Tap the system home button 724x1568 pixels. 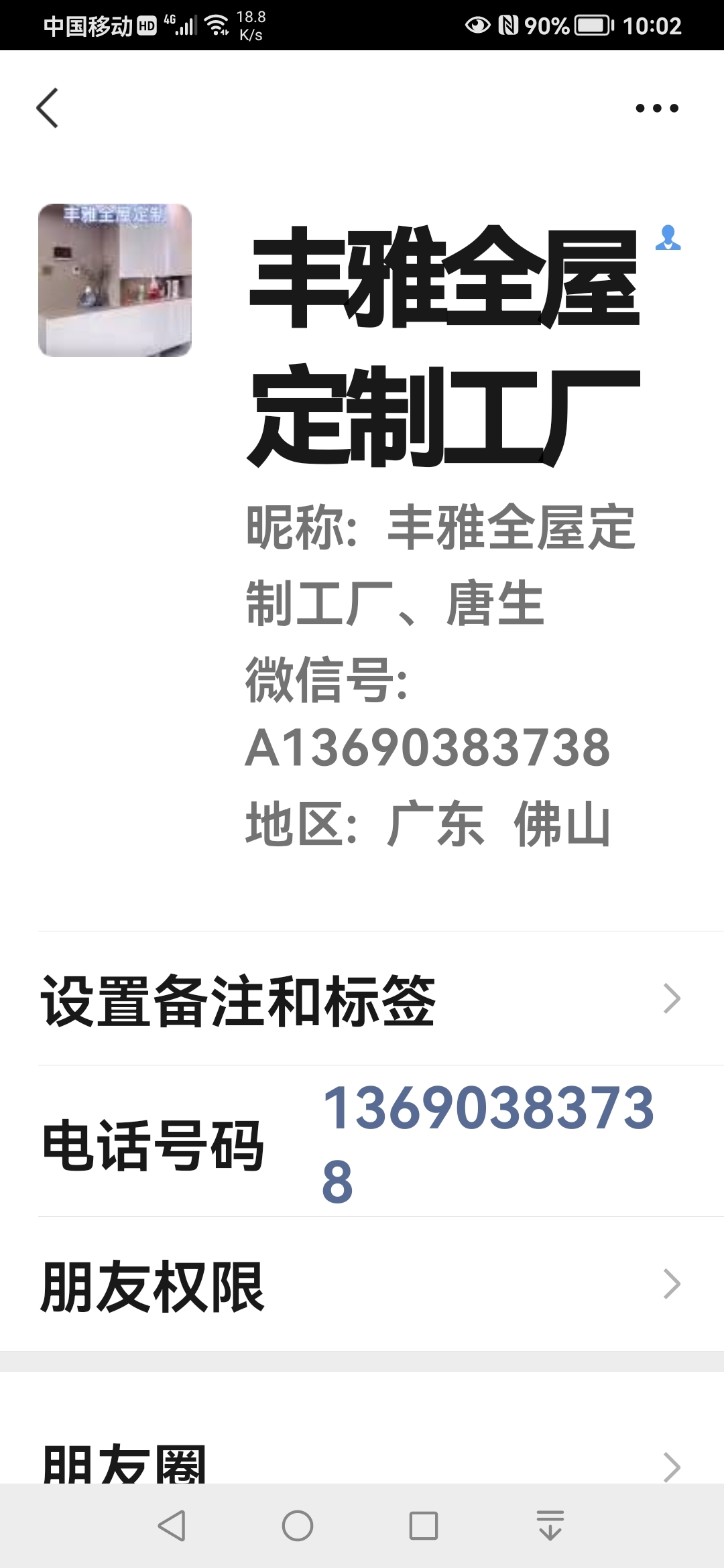[298, 1526]
